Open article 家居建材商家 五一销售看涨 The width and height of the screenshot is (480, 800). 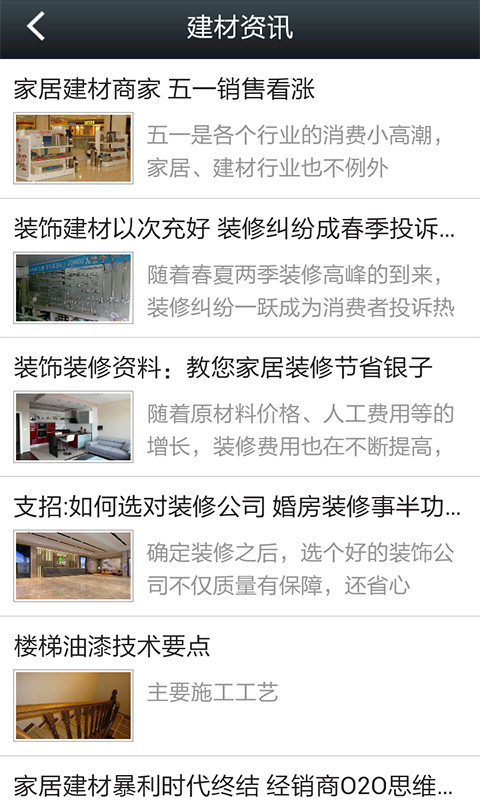(x=240, y=129)
